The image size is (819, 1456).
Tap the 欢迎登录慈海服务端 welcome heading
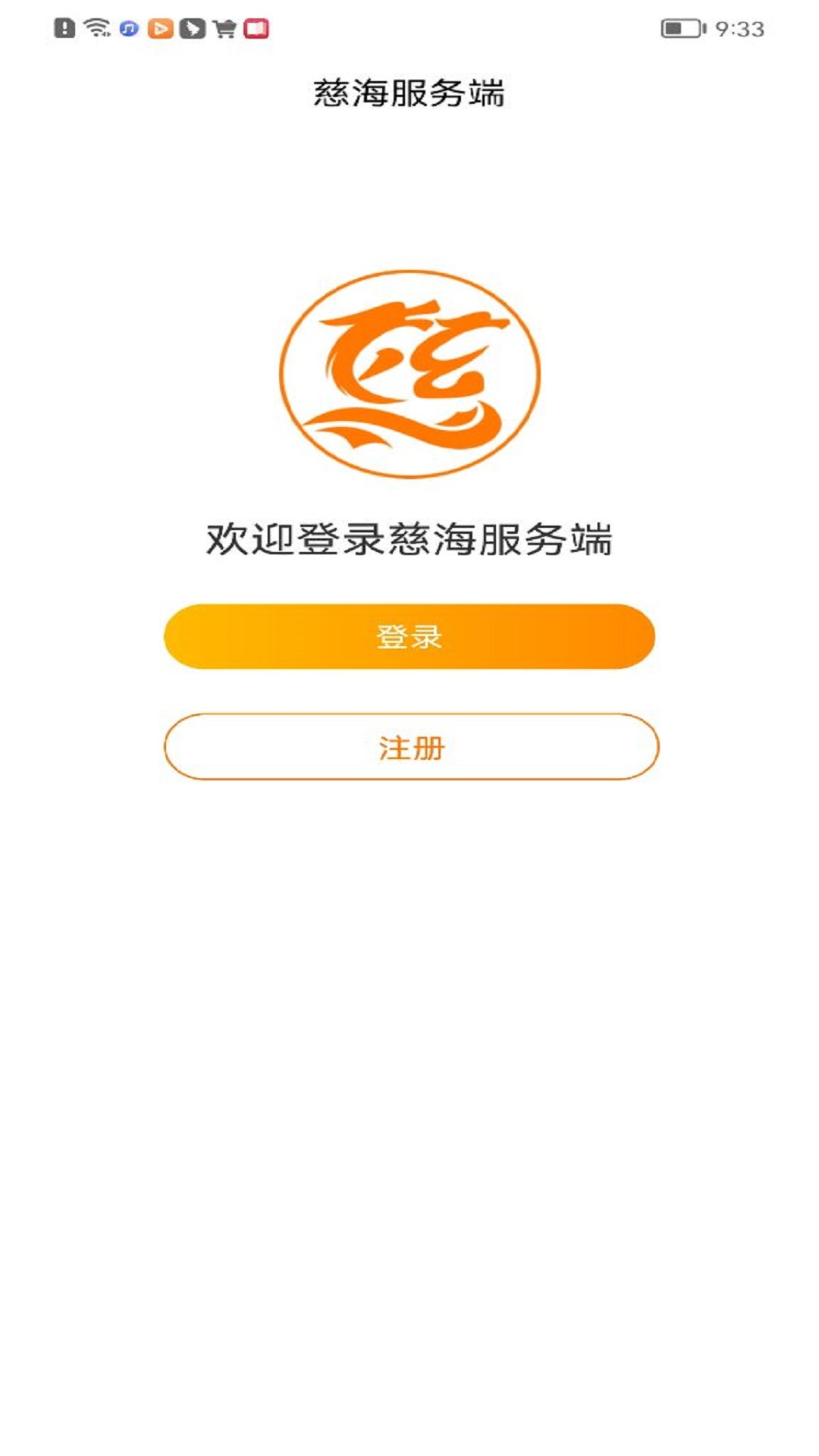pyautogui.click(x=409, y=538)
